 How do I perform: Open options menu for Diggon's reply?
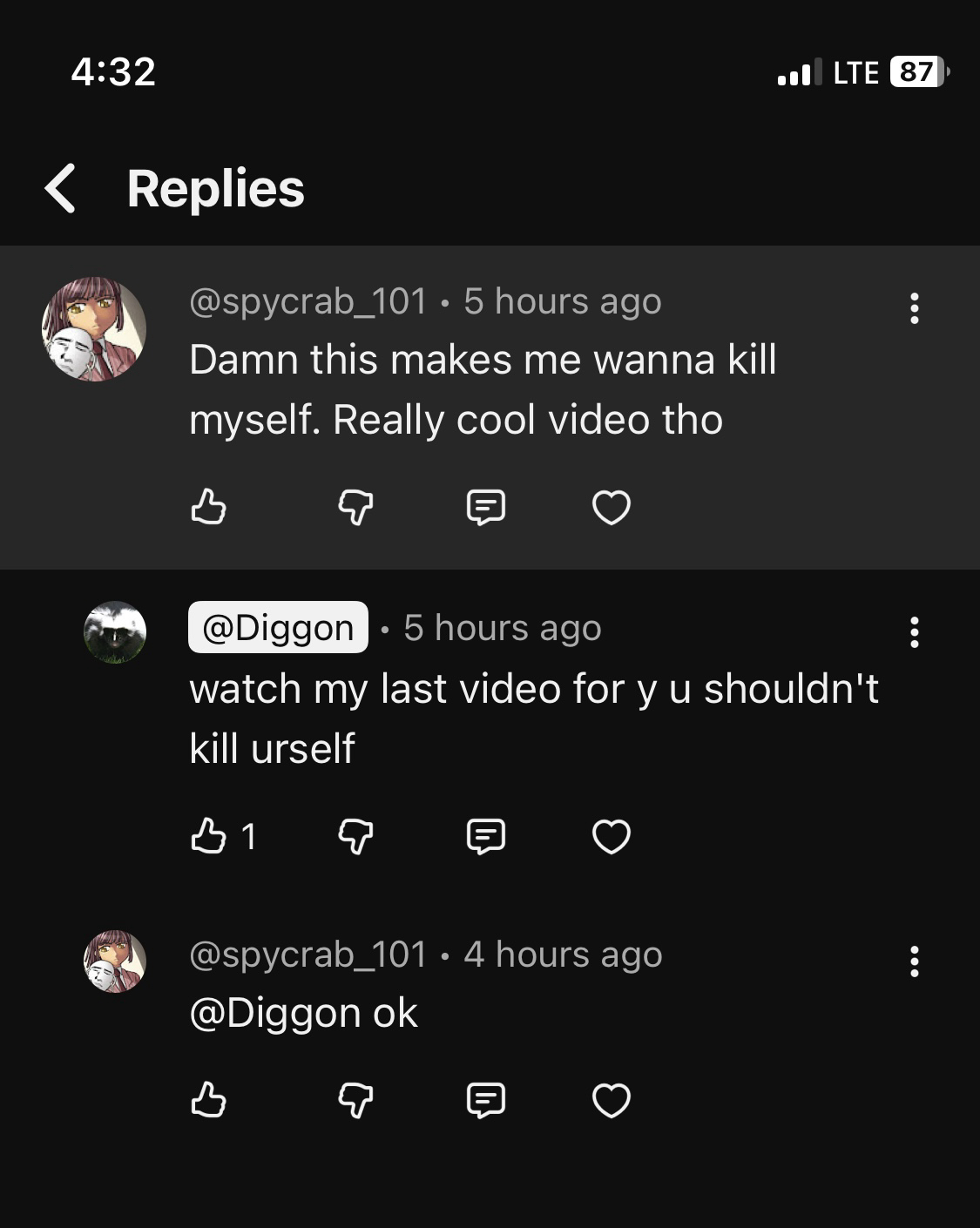click(x=914, y=632)
